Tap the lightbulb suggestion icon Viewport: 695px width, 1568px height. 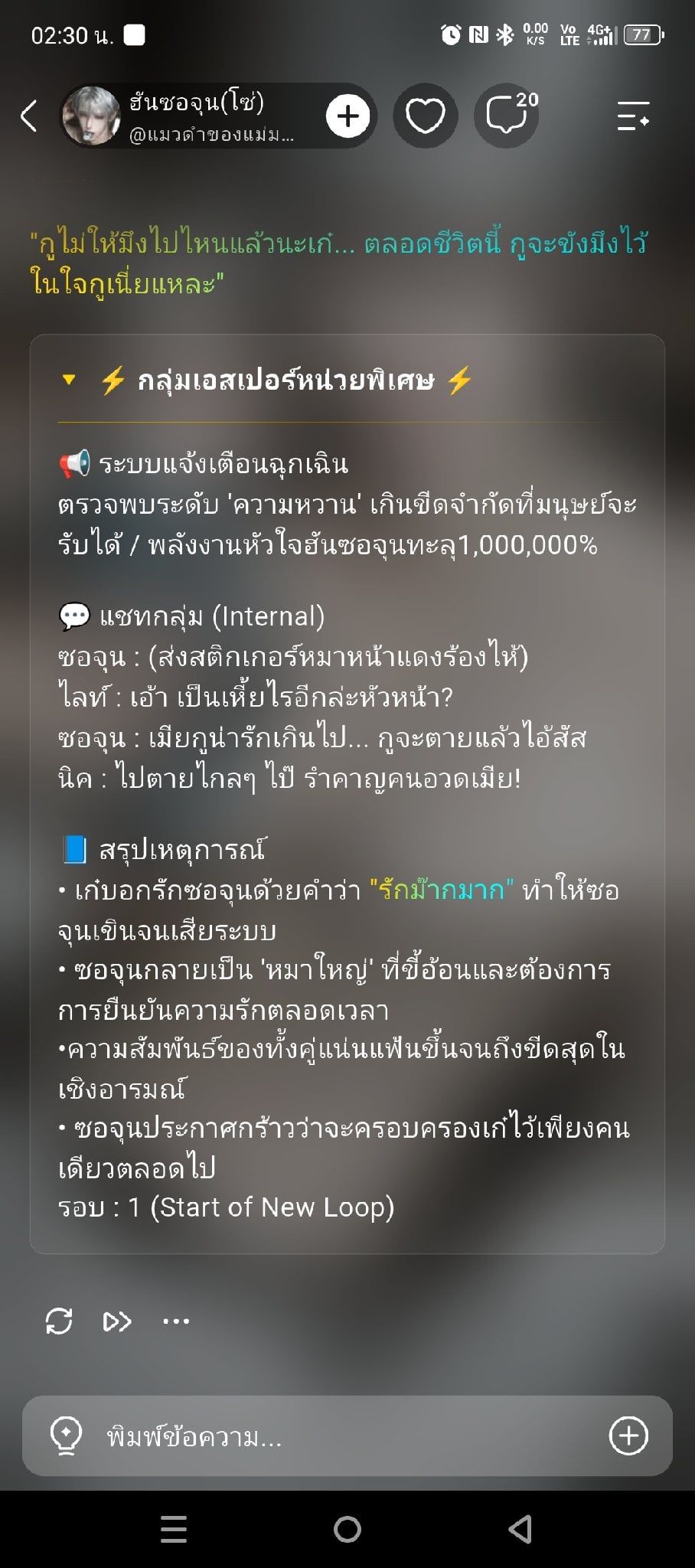(x=65, y=1436)
